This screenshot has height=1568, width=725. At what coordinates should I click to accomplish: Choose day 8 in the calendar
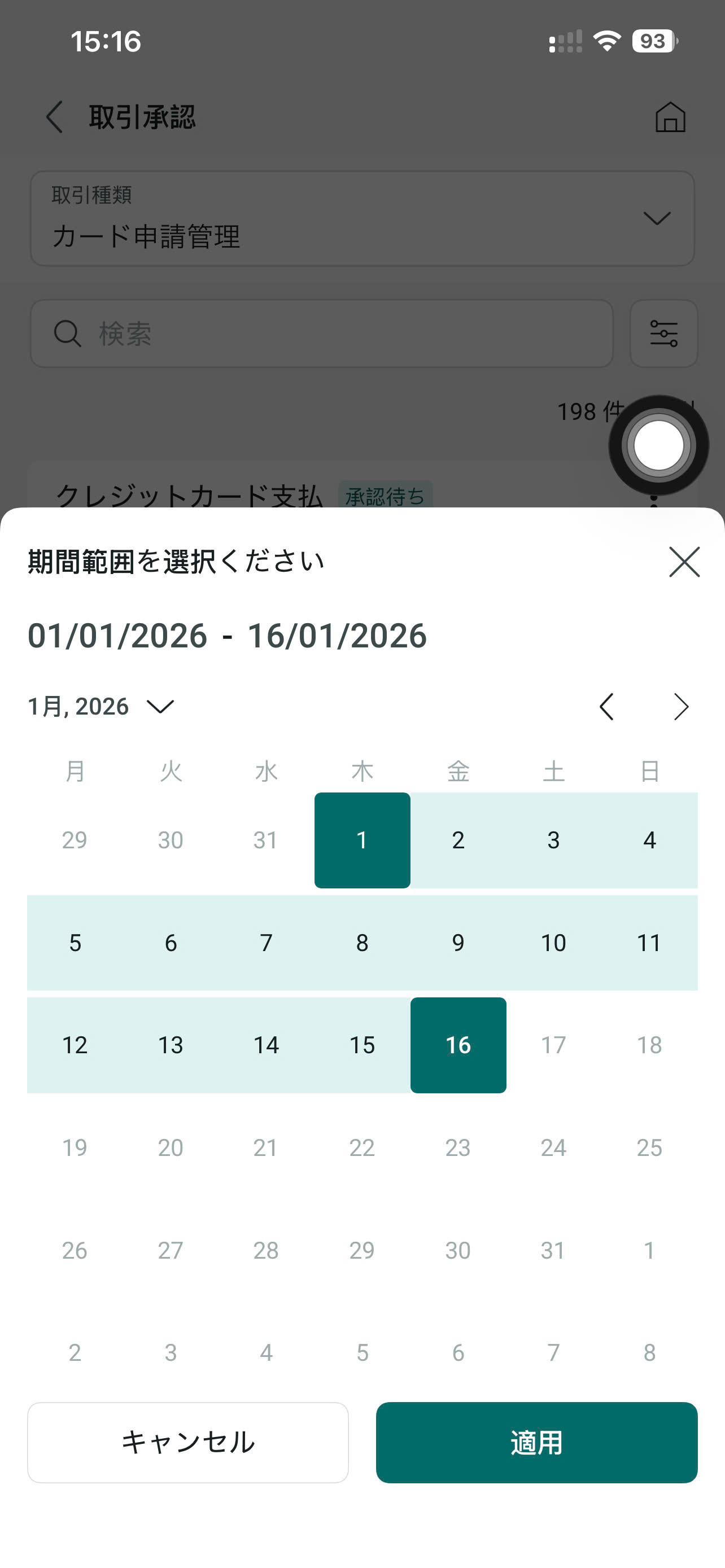click(362, 942)
